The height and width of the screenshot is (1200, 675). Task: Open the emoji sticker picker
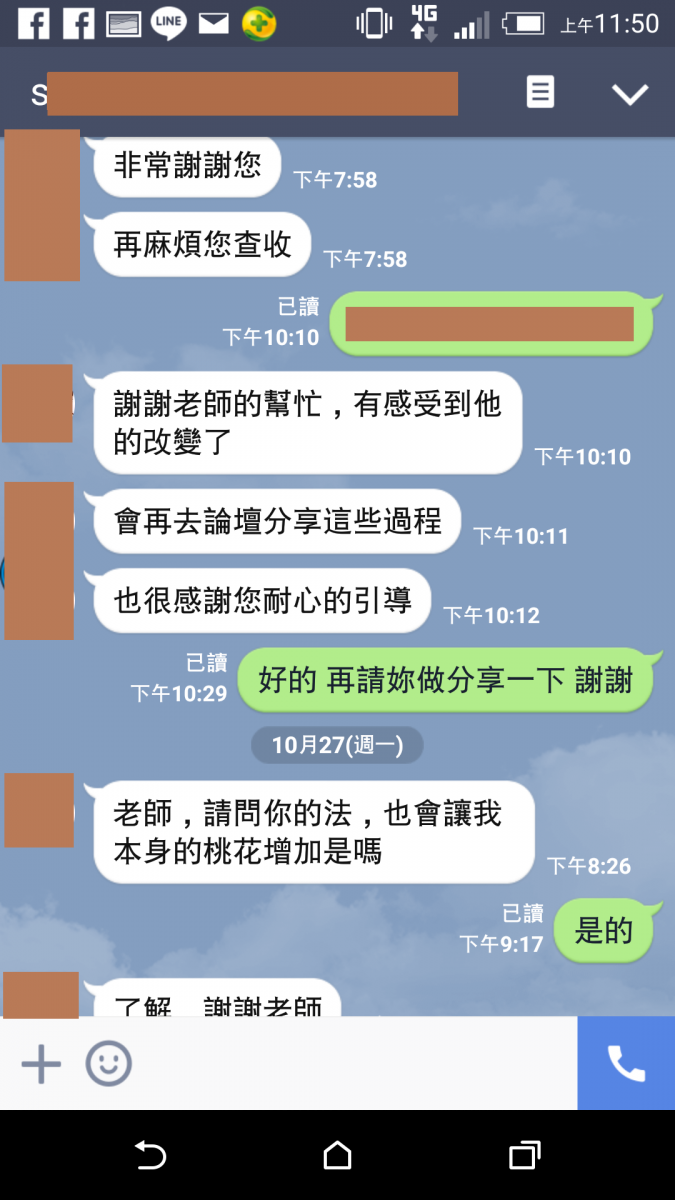[108, 1064]
